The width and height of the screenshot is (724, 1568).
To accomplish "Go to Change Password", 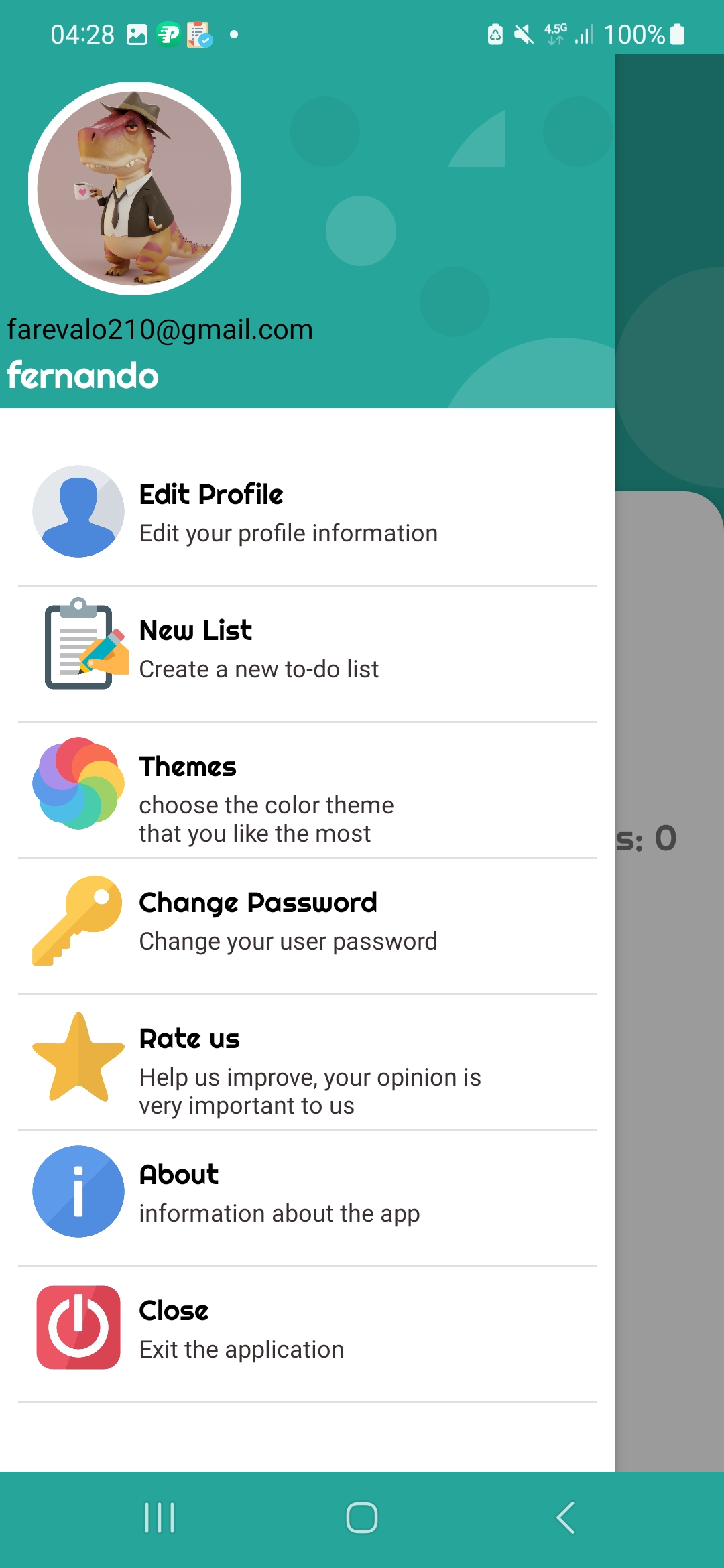I will 307,921.
